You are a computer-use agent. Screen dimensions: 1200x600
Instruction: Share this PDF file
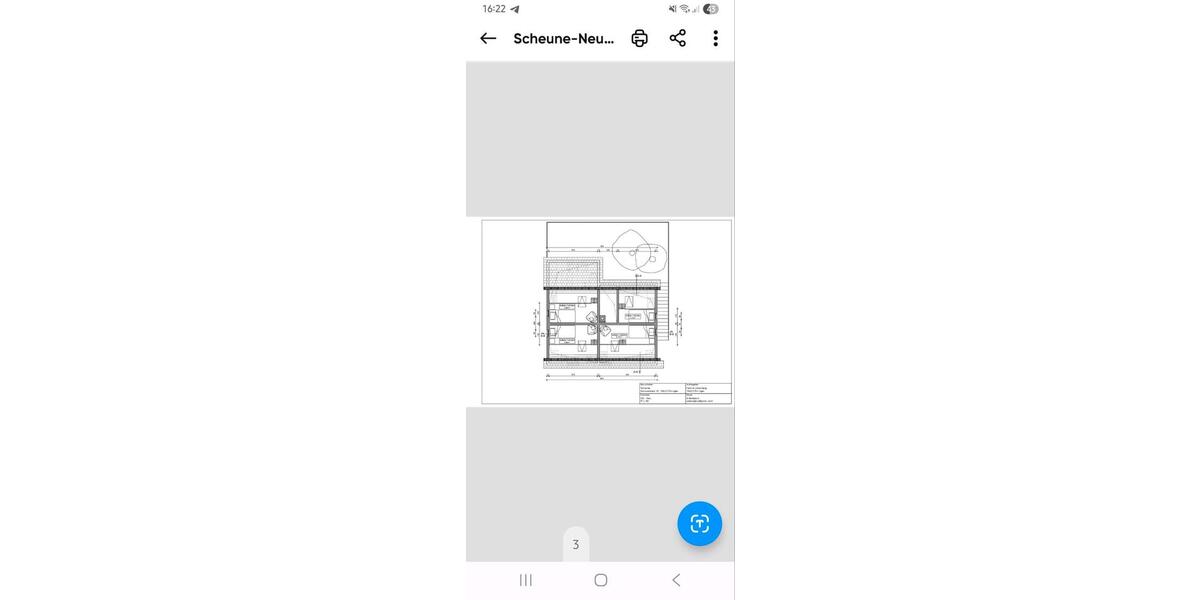(x=677, y=38)
